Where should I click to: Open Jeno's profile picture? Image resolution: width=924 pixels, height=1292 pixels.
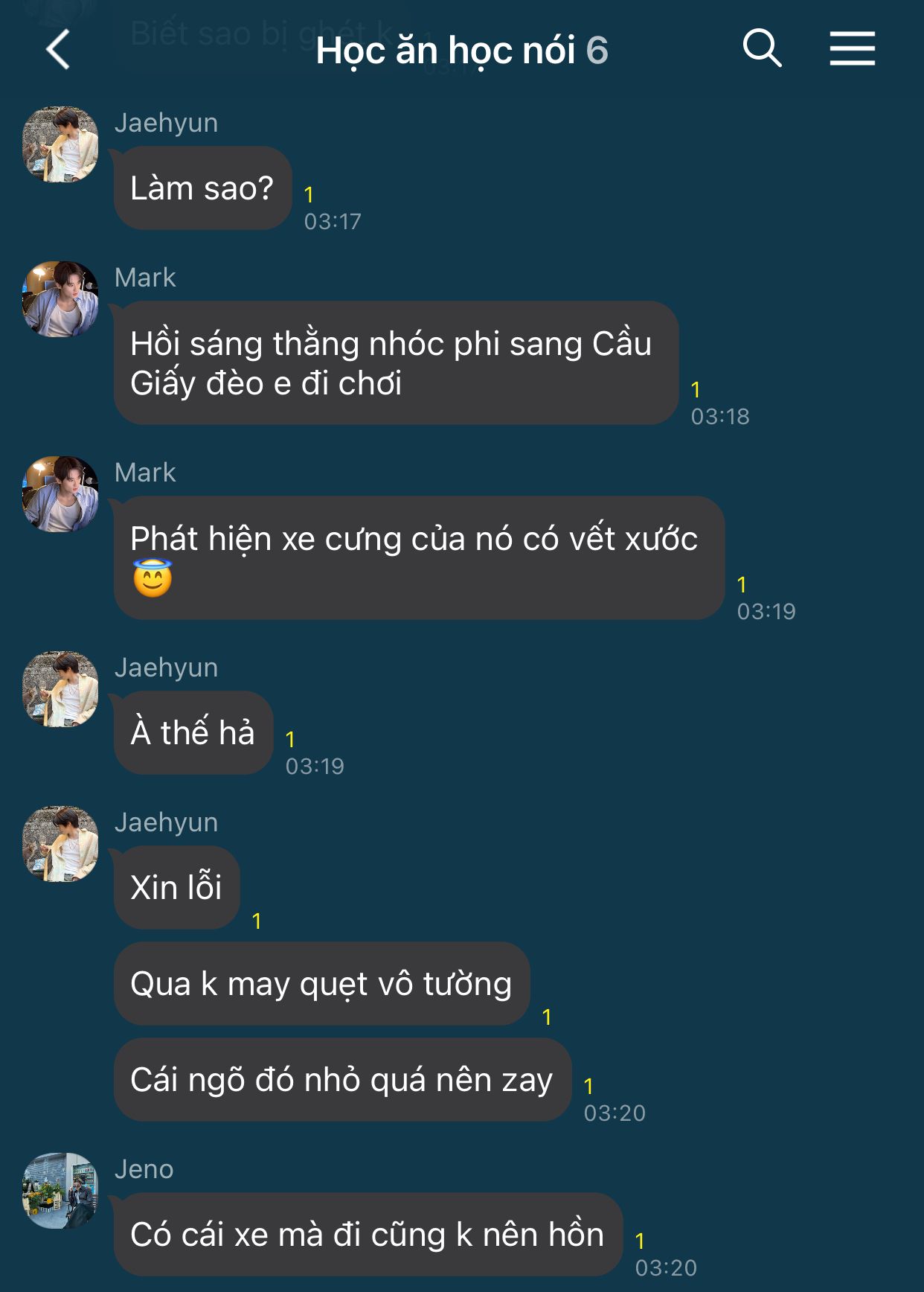click(60, 1190)
